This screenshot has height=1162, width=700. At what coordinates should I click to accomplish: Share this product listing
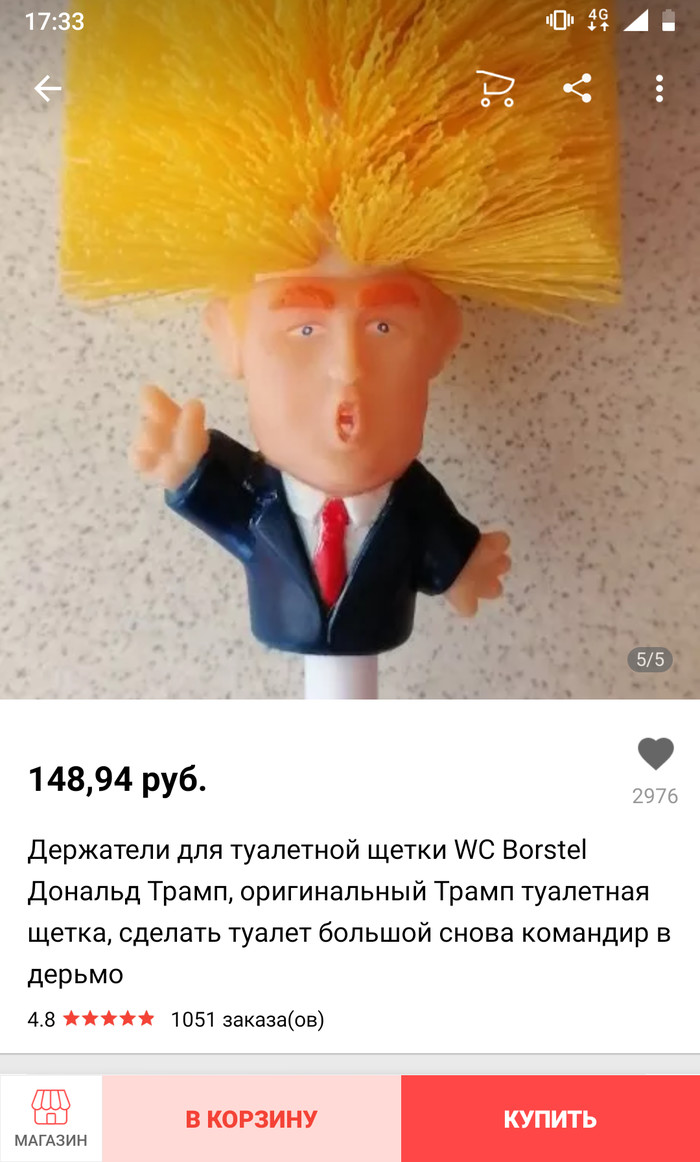577,89
